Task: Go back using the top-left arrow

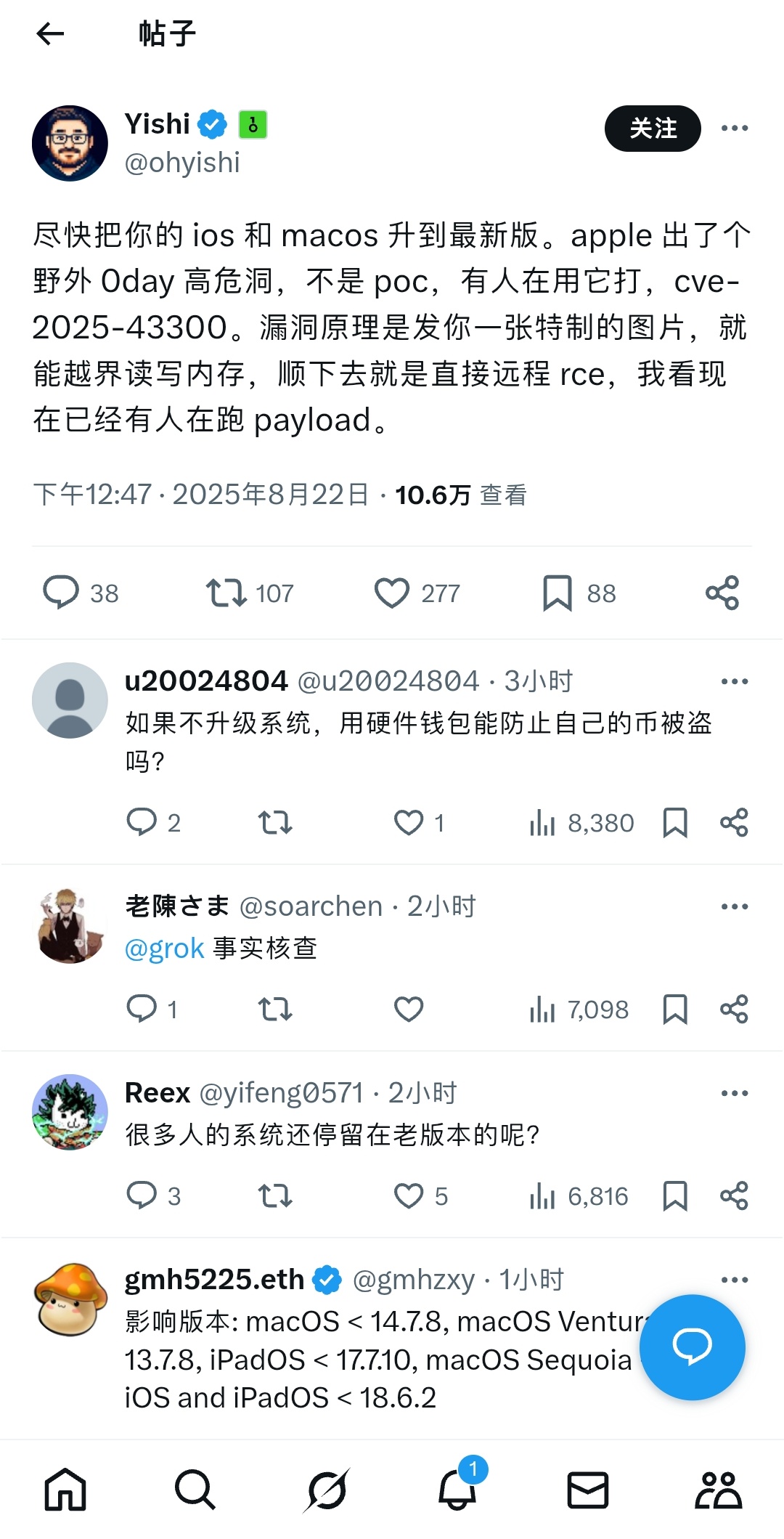Action: click(50, 33)
